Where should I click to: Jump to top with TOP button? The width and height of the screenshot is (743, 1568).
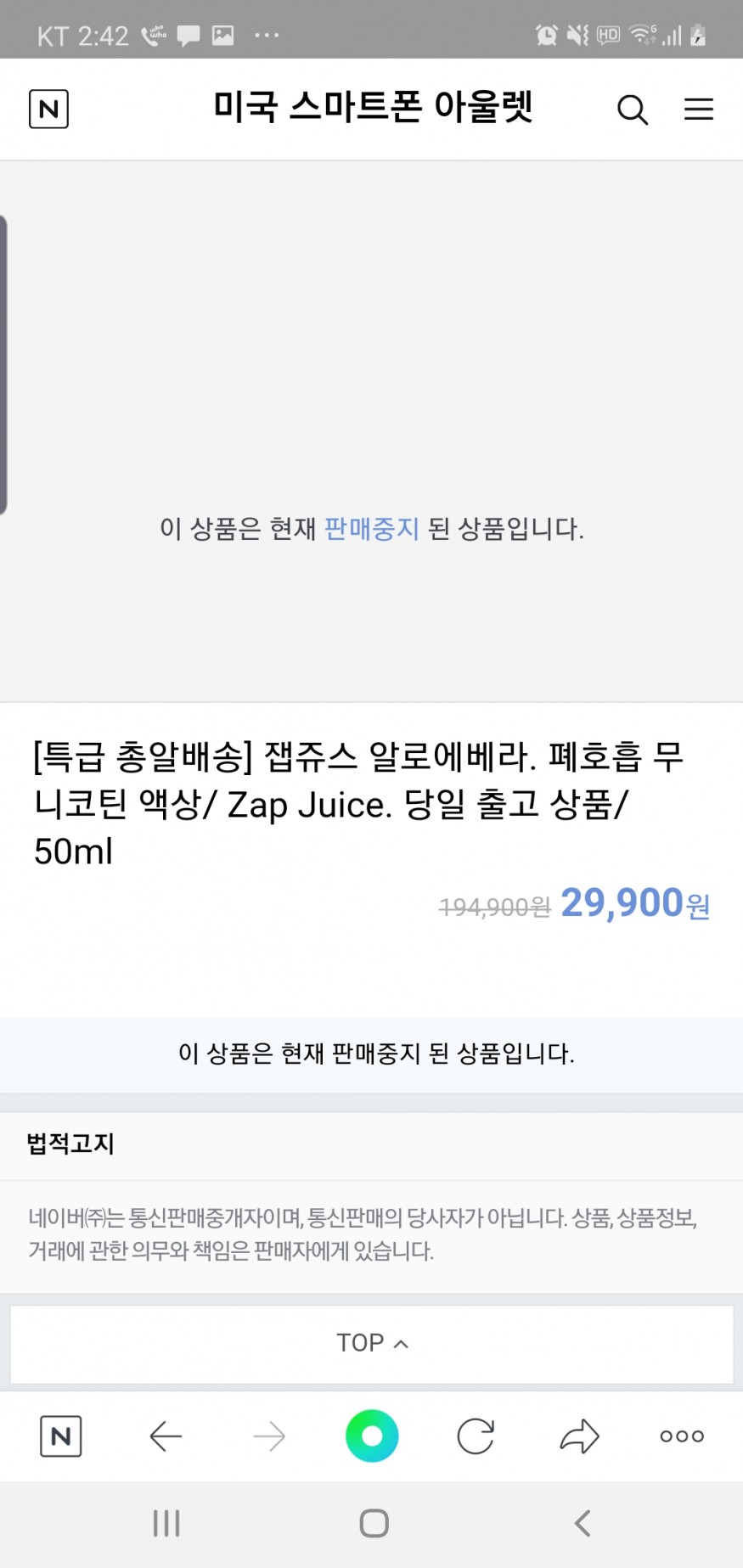click(x=372, y=1343)
